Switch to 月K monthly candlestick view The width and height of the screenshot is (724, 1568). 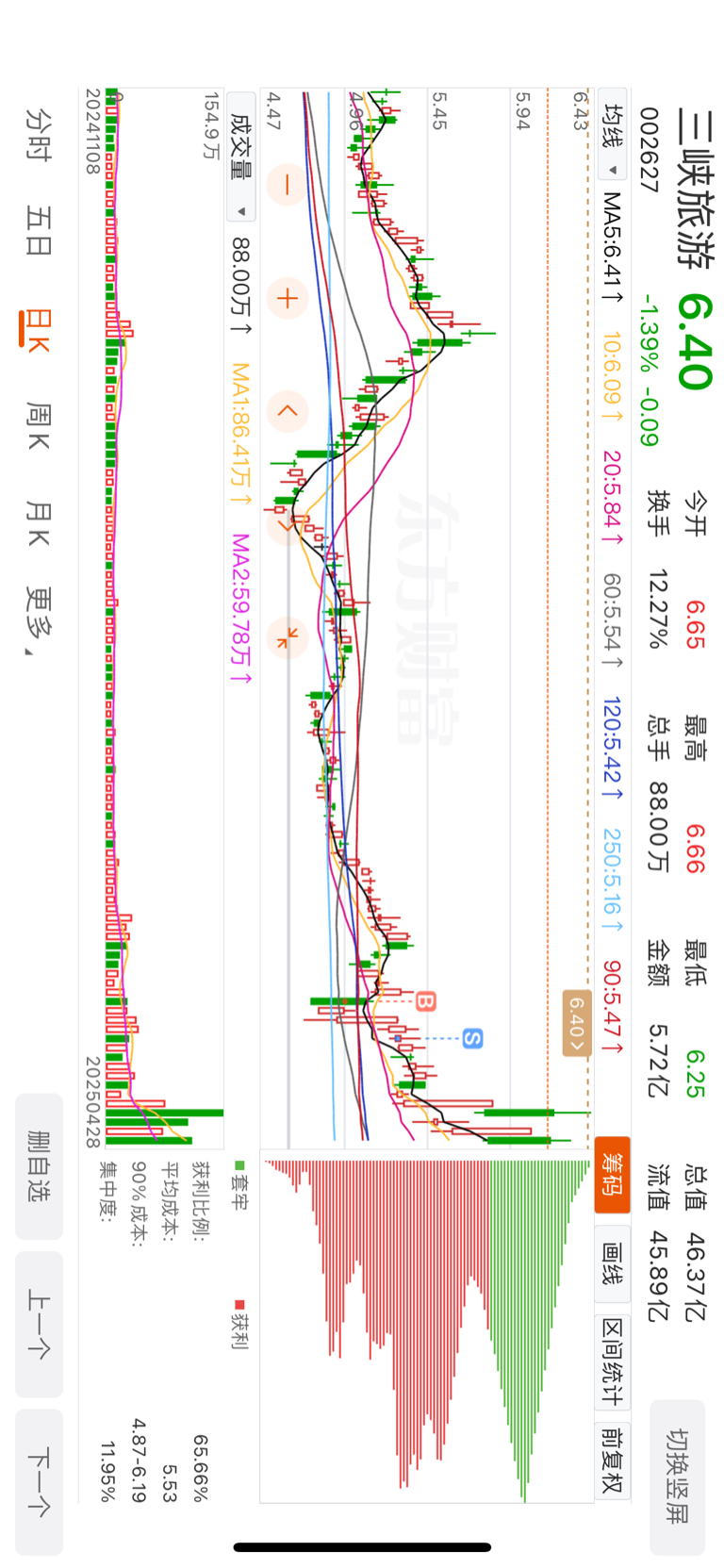(38, 524)
